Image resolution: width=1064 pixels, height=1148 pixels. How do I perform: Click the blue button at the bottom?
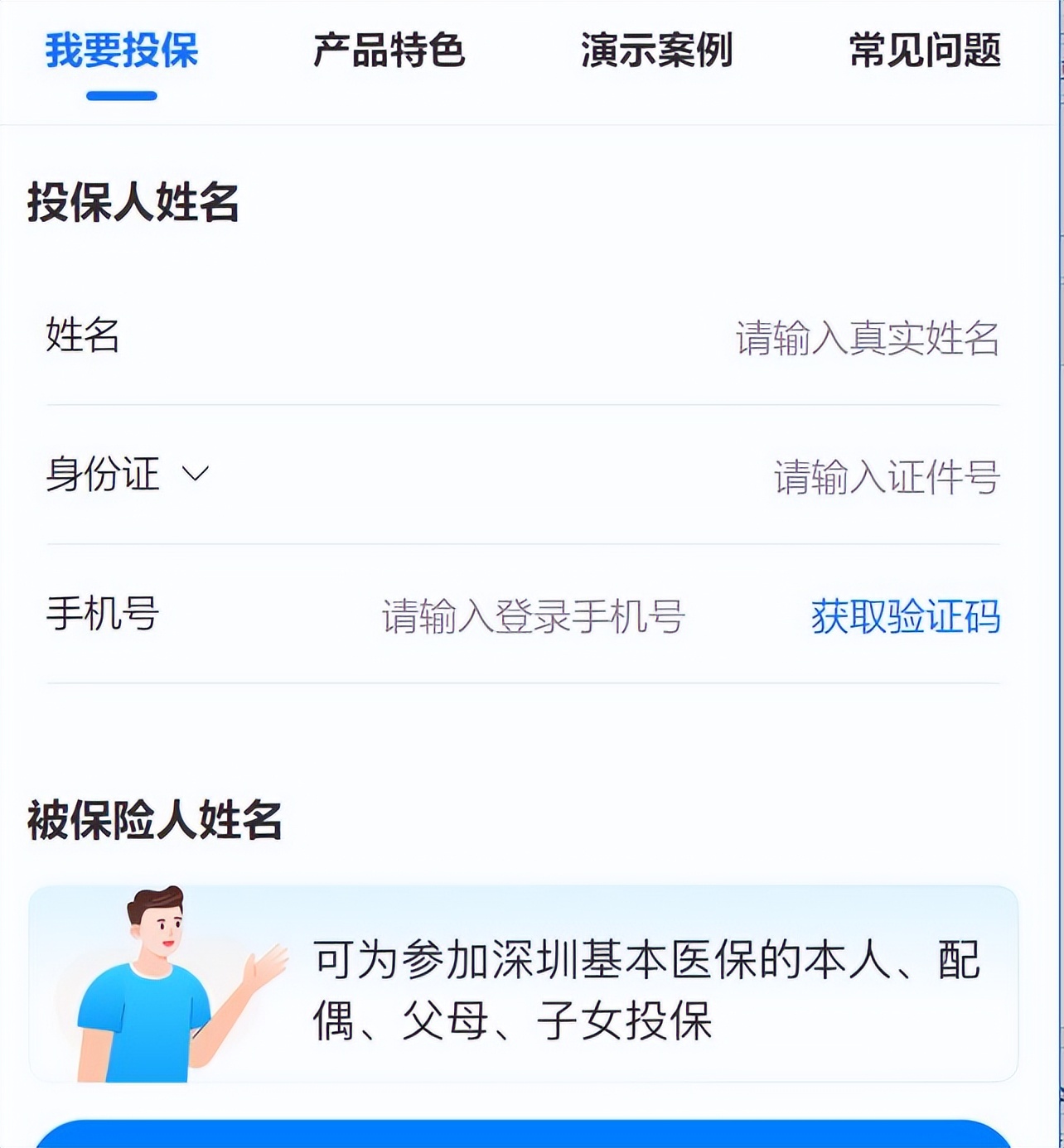(x=530, y=1139)
